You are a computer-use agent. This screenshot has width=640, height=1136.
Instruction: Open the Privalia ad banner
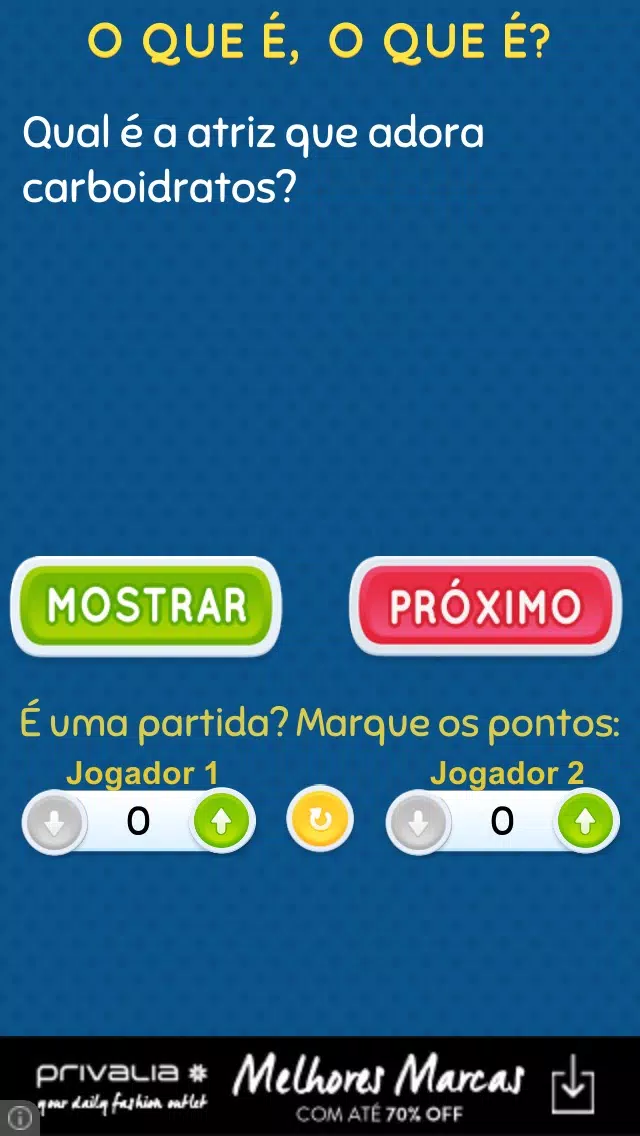(x=320, y=1086)
